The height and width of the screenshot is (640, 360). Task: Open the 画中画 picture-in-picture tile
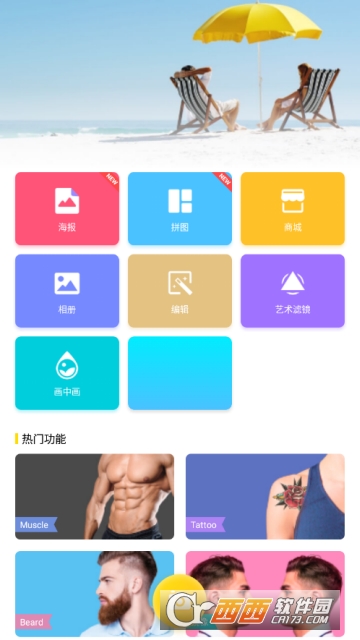coord(67,373)
